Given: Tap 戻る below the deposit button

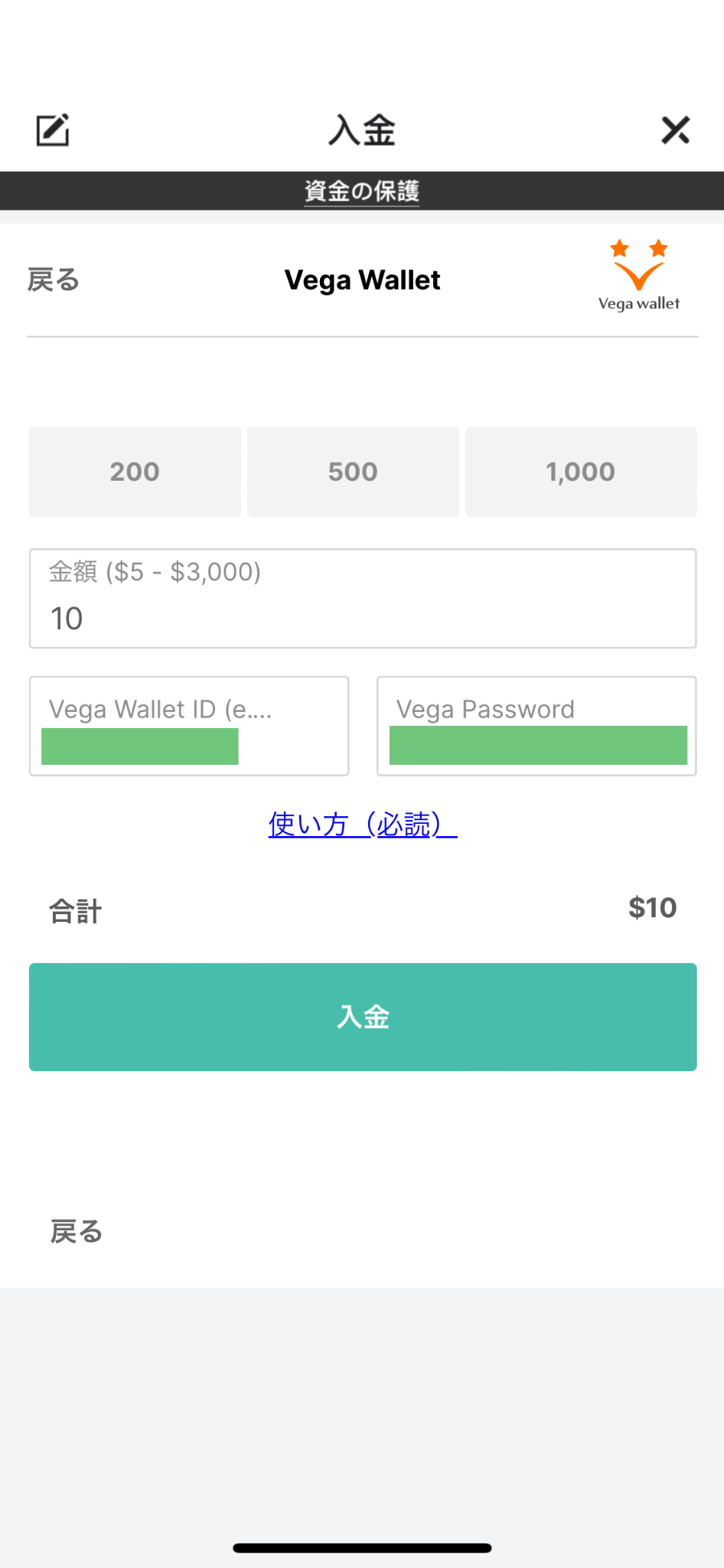Looking at the screenshot, I should [77, 1232].
